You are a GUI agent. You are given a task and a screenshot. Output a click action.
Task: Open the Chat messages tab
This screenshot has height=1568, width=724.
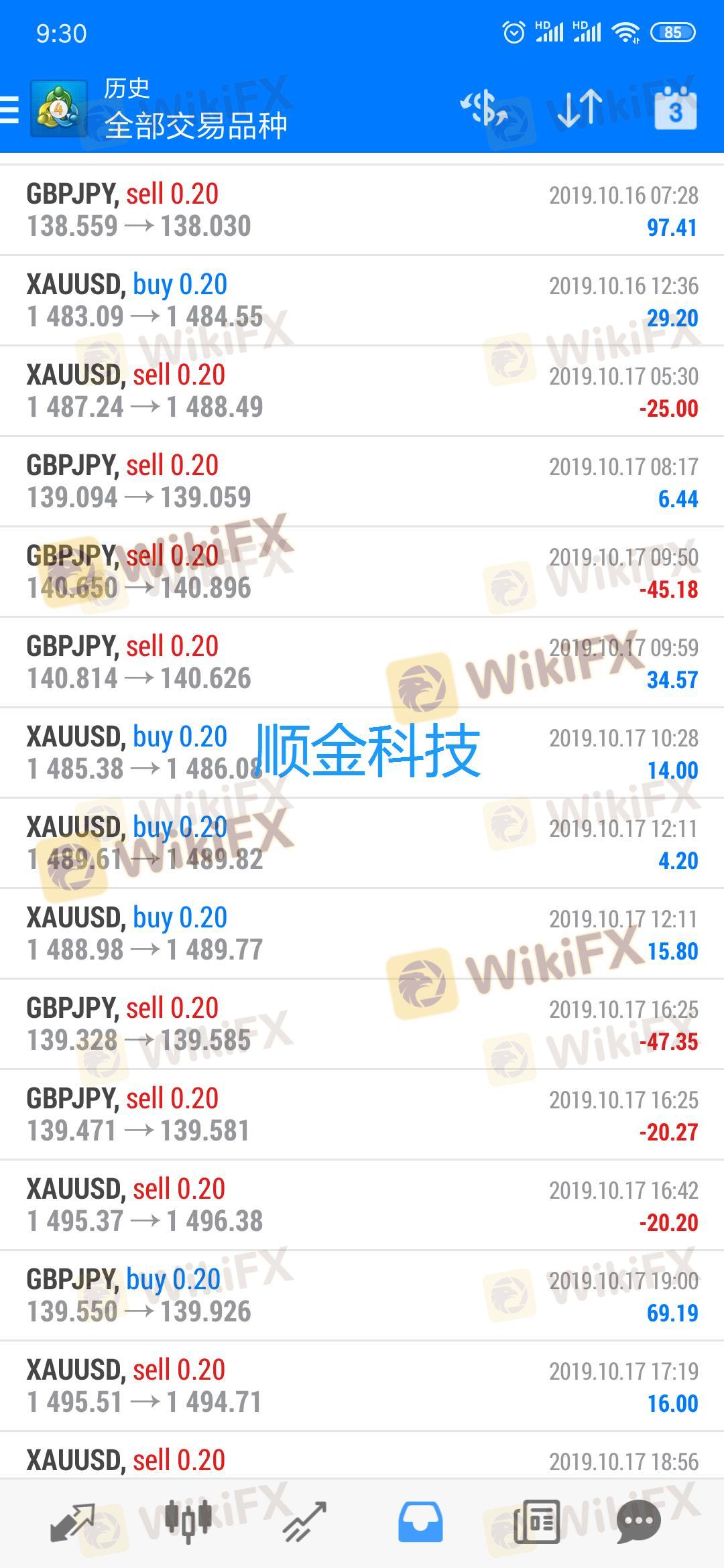(638, 1522)
